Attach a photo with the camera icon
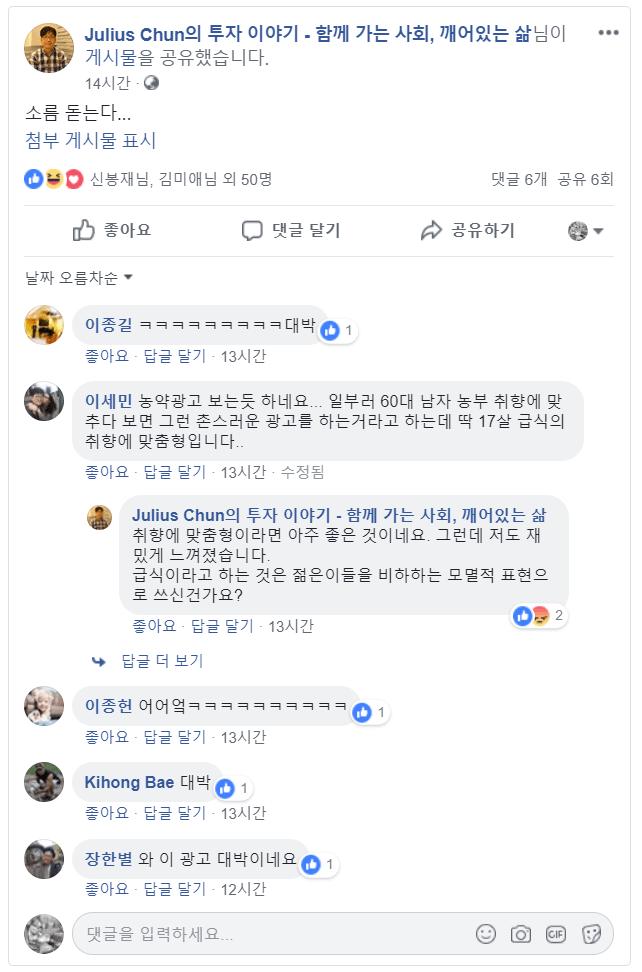Screen dimensions: 642x972 click(521, 934)
